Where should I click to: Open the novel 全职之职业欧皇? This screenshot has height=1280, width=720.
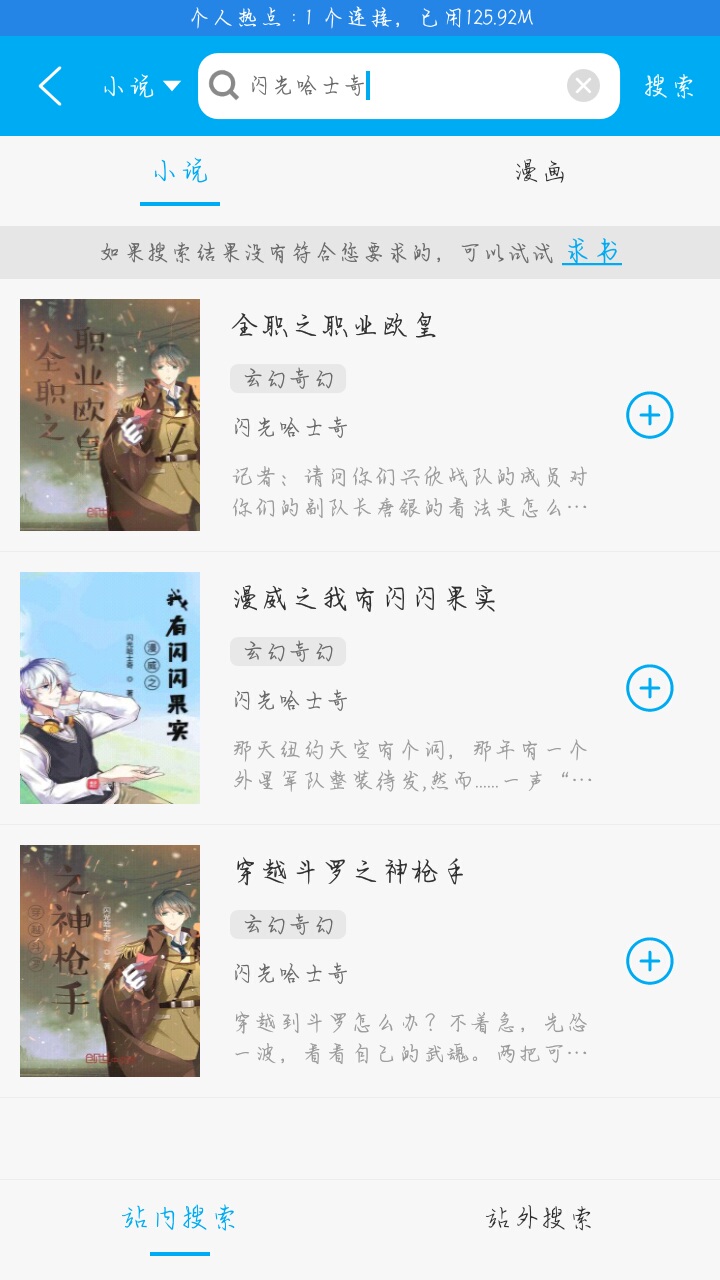tap(334, 326)
